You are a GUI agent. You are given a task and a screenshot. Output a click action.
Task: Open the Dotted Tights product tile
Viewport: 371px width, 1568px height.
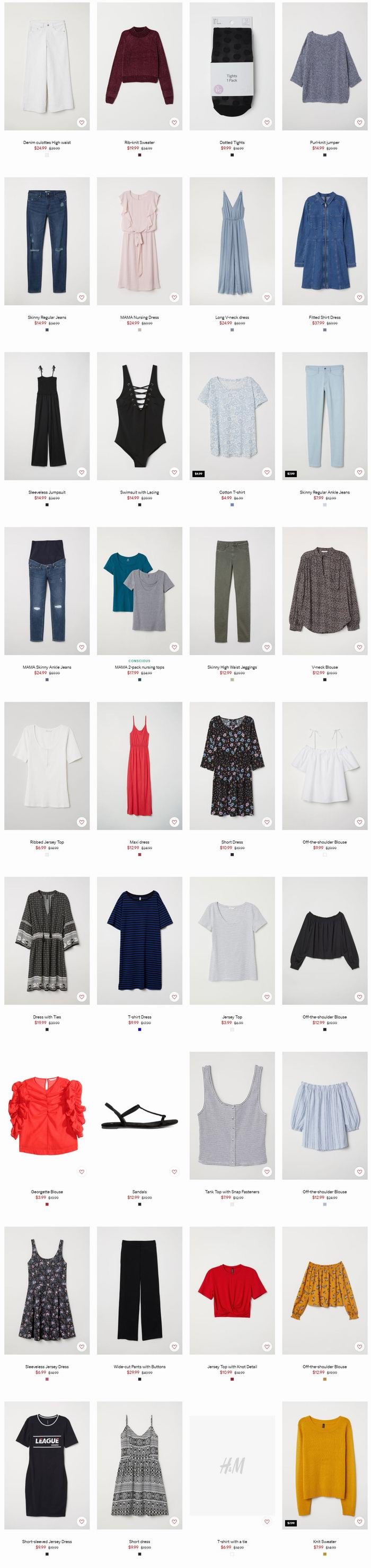[232, 66]
